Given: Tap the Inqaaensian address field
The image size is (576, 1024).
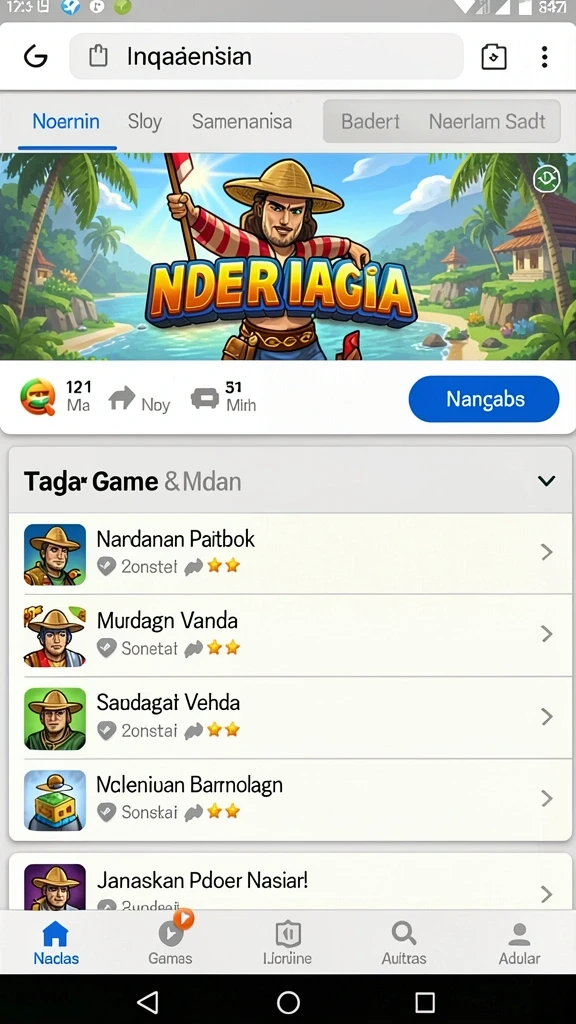Looking at the screenshot, I should 266,57.
